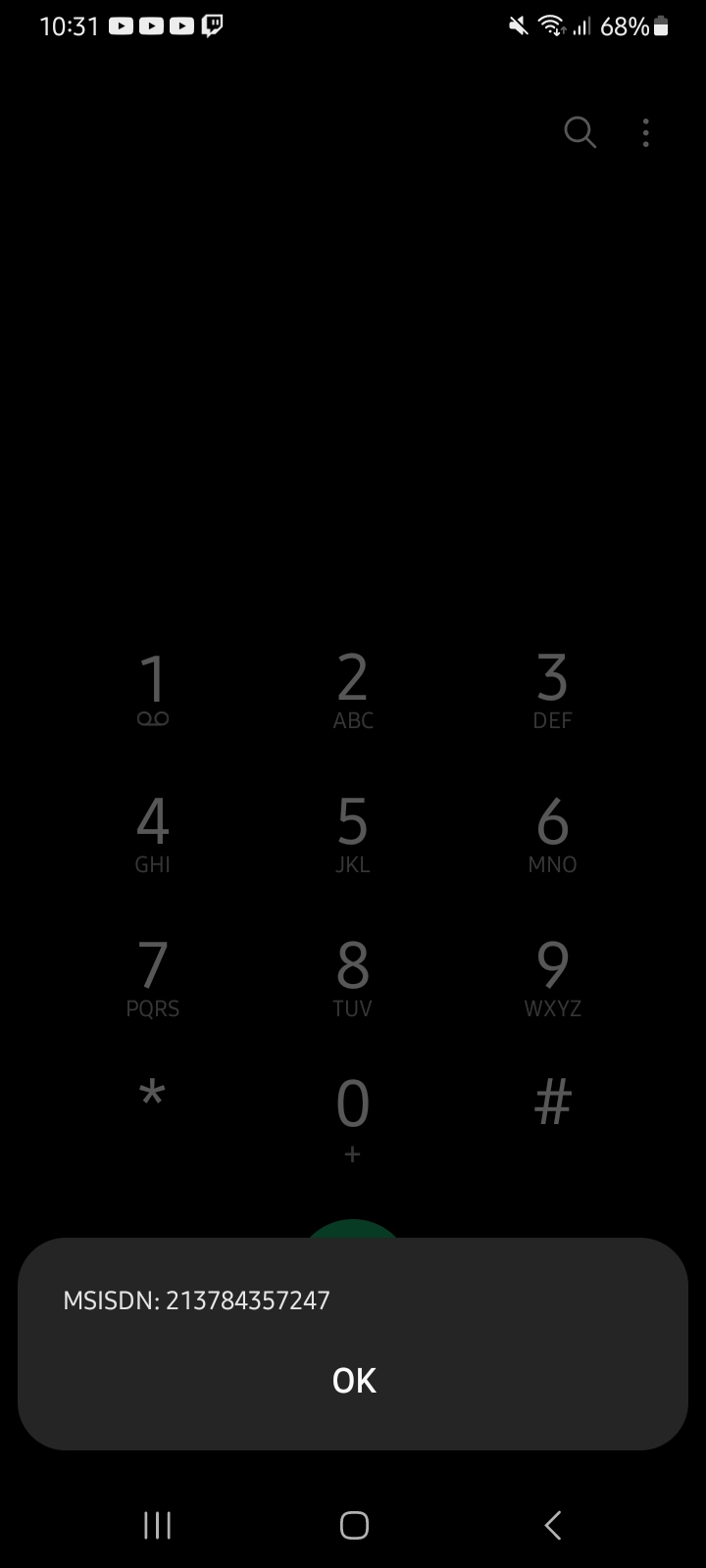
Task: Enter digit 9 WXYZ
Action: click(552, 979)
